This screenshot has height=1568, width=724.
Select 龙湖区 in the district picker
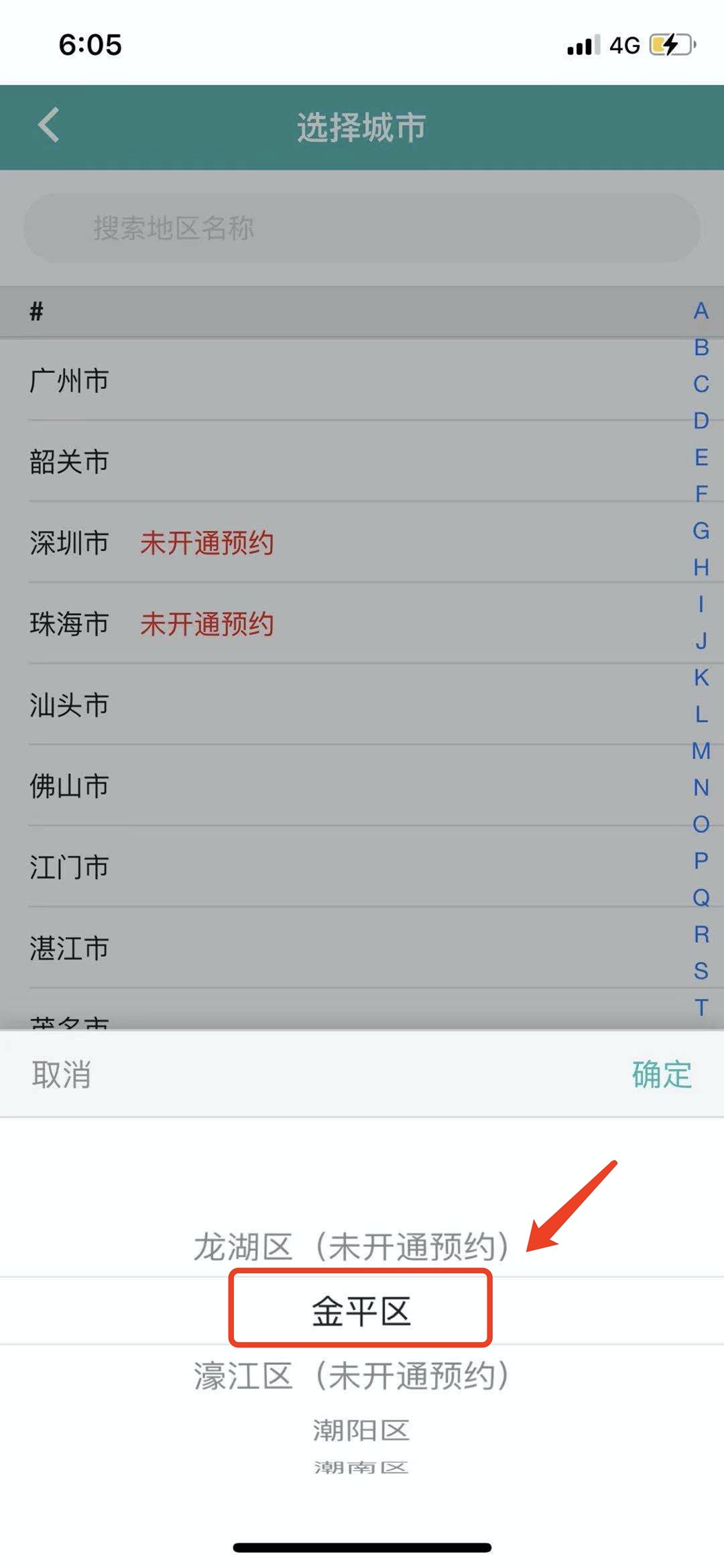click(351, 1247)
